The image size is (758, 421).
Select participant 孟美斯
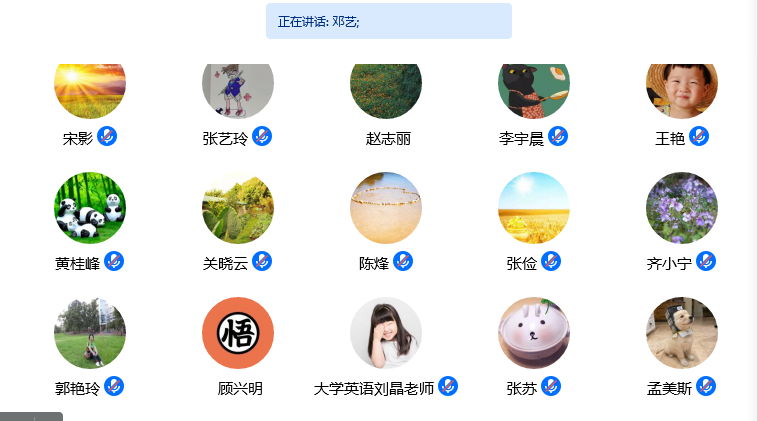coord(682,333)
